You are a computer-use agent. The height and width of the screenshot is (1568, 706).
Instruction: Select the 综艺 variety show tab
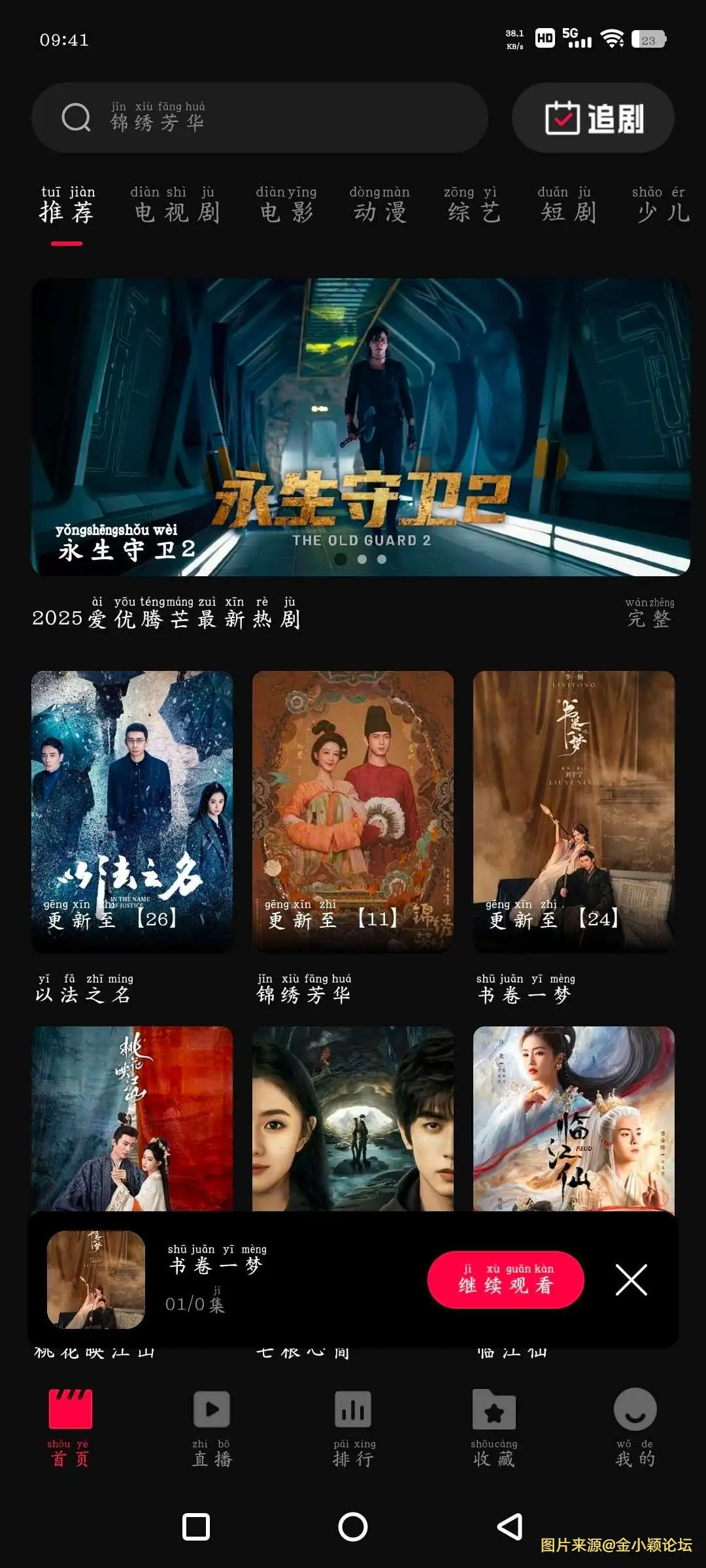(x=474, y=210)
